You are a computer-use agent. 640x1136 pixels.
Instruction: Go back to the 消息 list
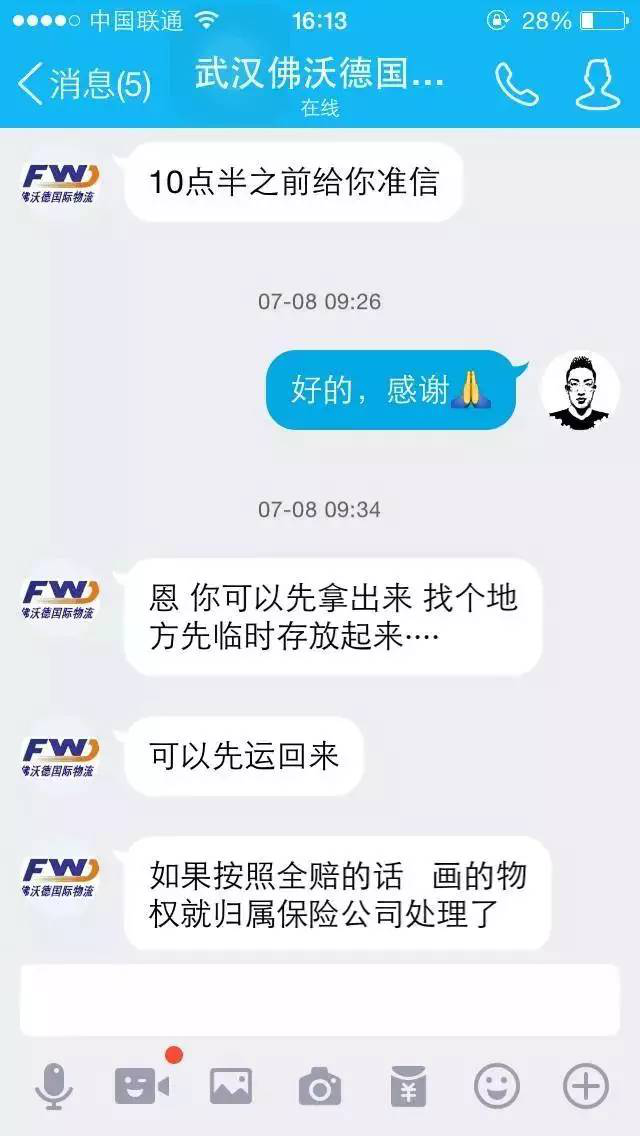[84, 85]
